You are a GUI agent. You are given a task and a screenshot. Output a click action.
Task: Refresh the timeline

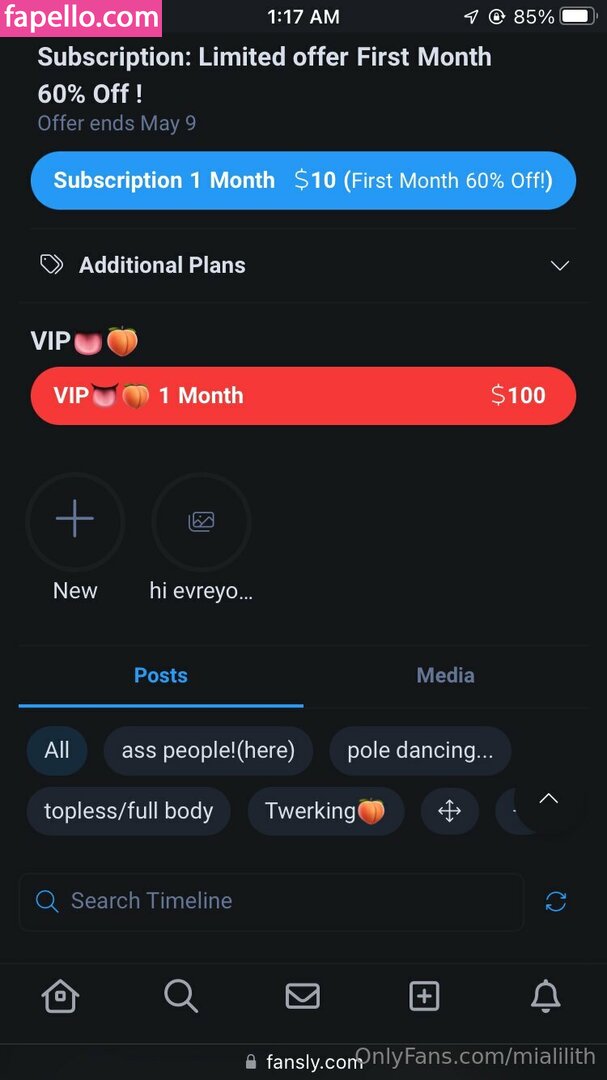point(556,901)
